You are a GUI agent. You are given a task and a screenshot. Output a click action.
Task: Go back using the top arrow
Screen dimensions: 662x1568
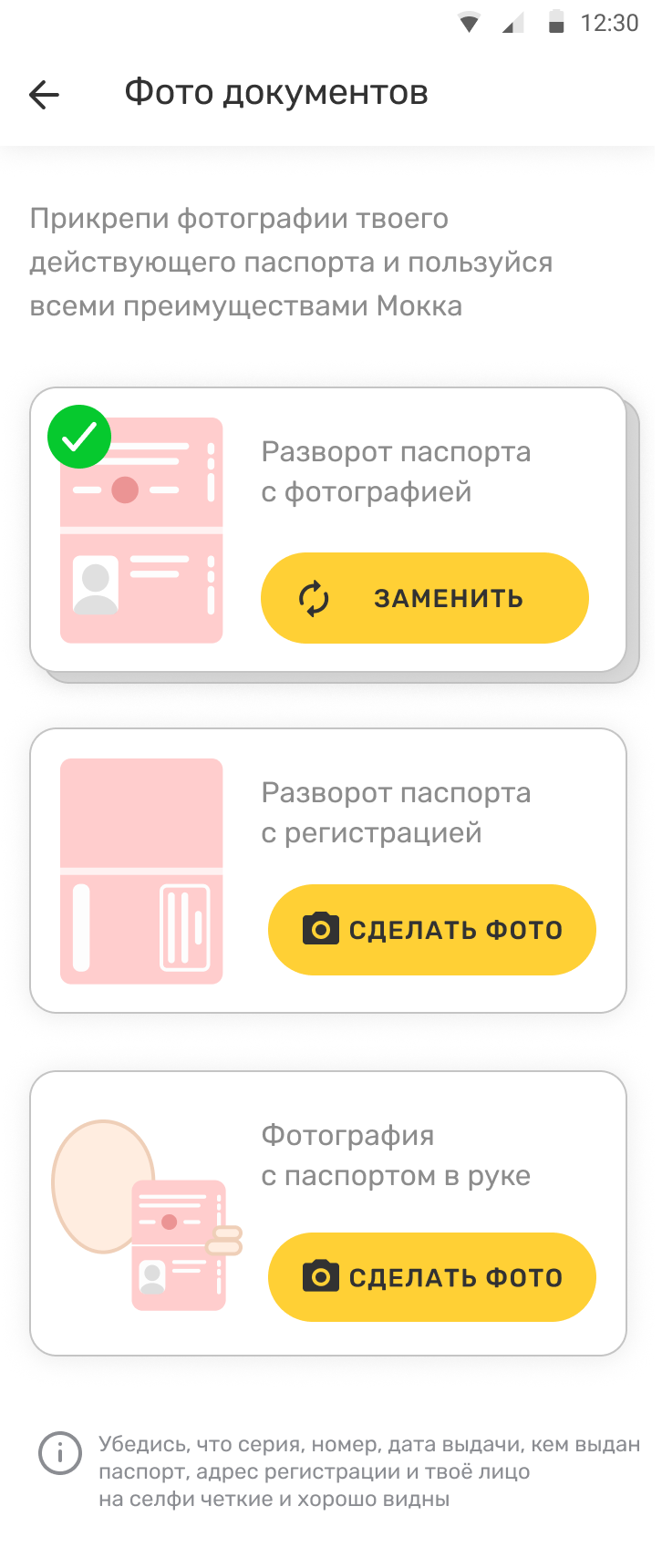tap(44, 94)
